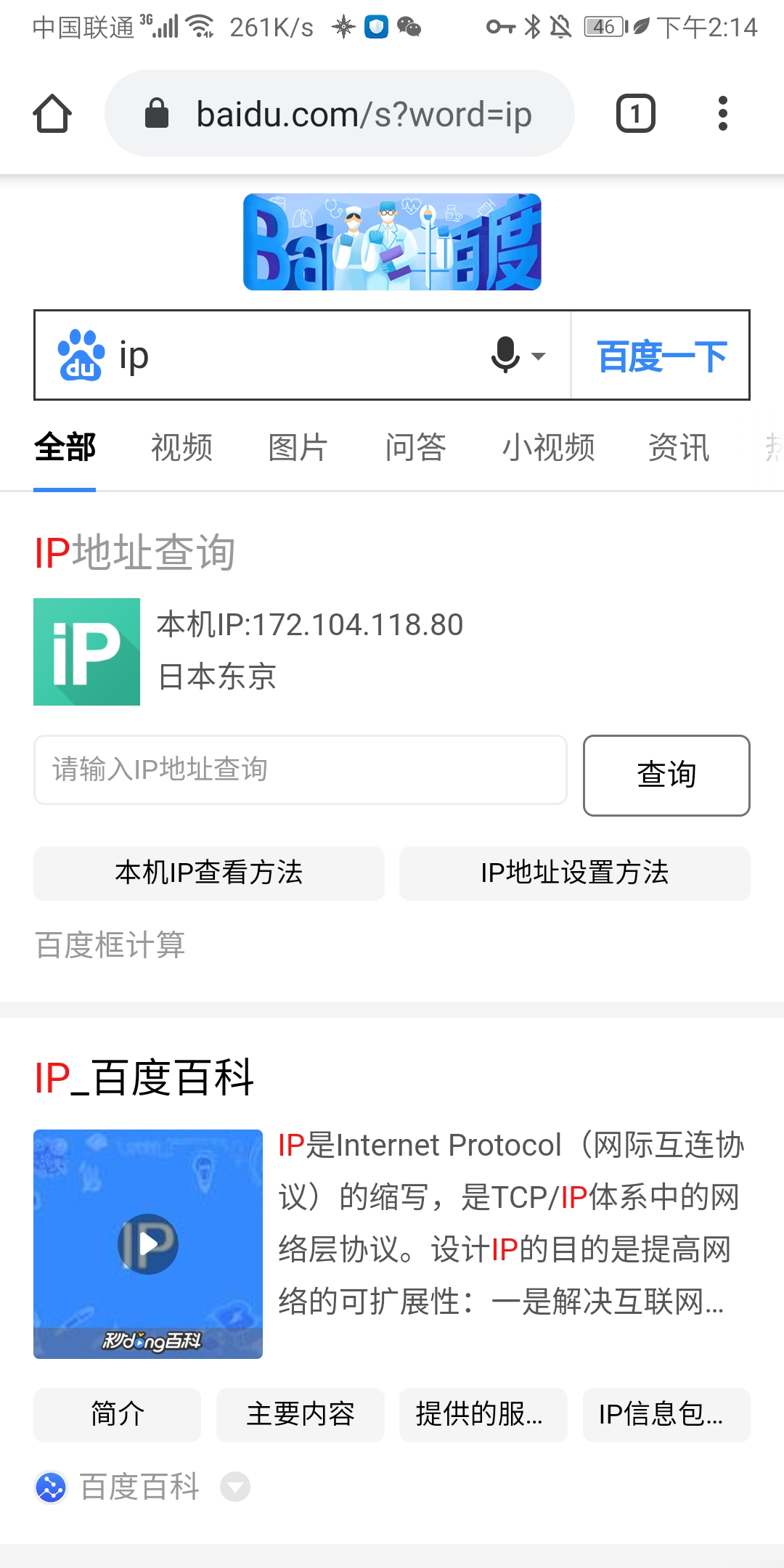784x1568 pixels.
Task: Click the 查询 button to look up an IP
Action: tap(666, 775)
